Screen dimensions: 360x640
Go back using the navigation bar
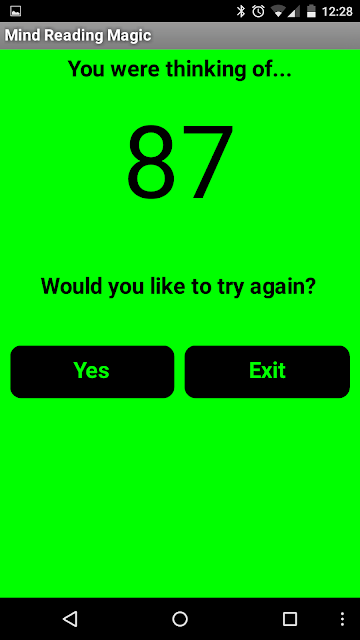coord(70,619)
